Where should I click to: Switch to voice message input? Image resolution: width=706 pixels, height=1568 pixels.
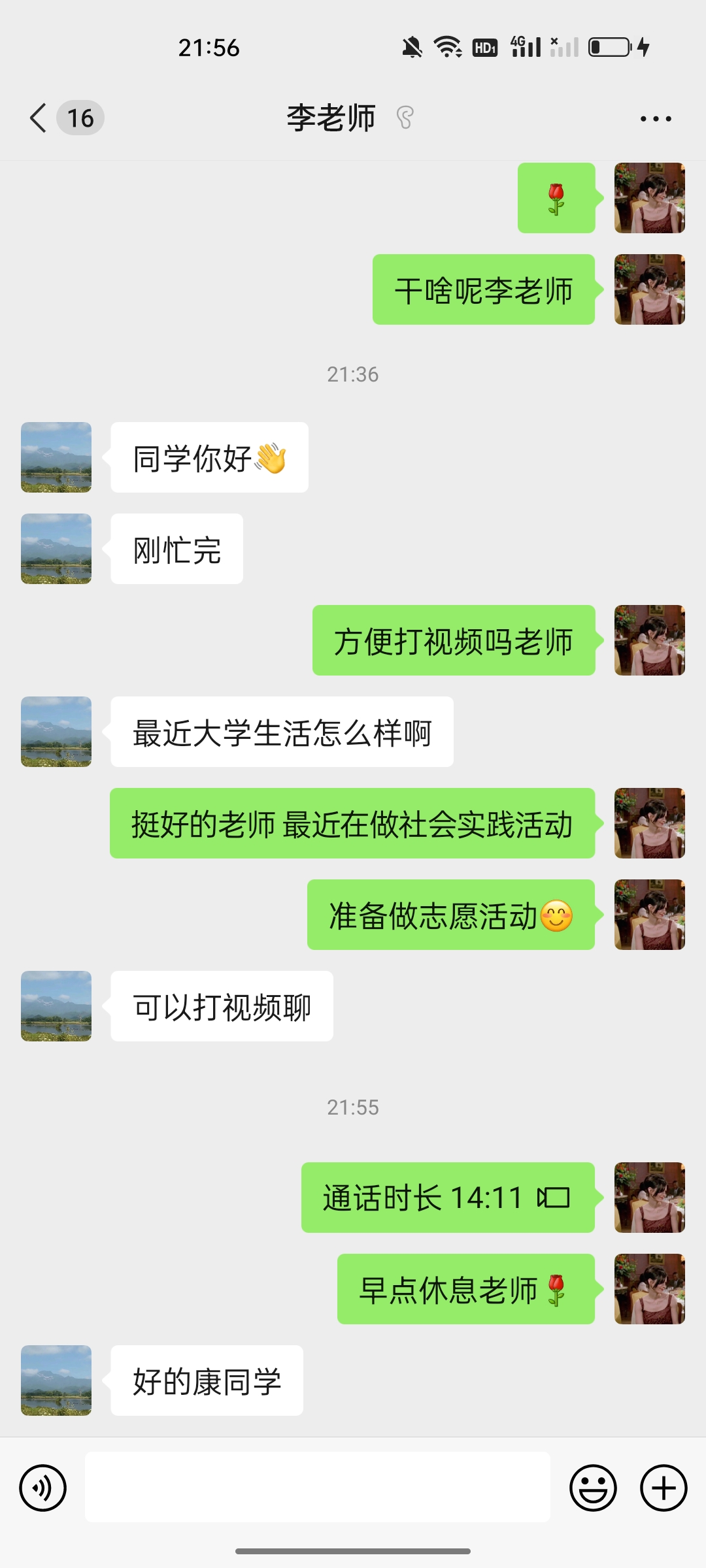(x=43, y=1488)
